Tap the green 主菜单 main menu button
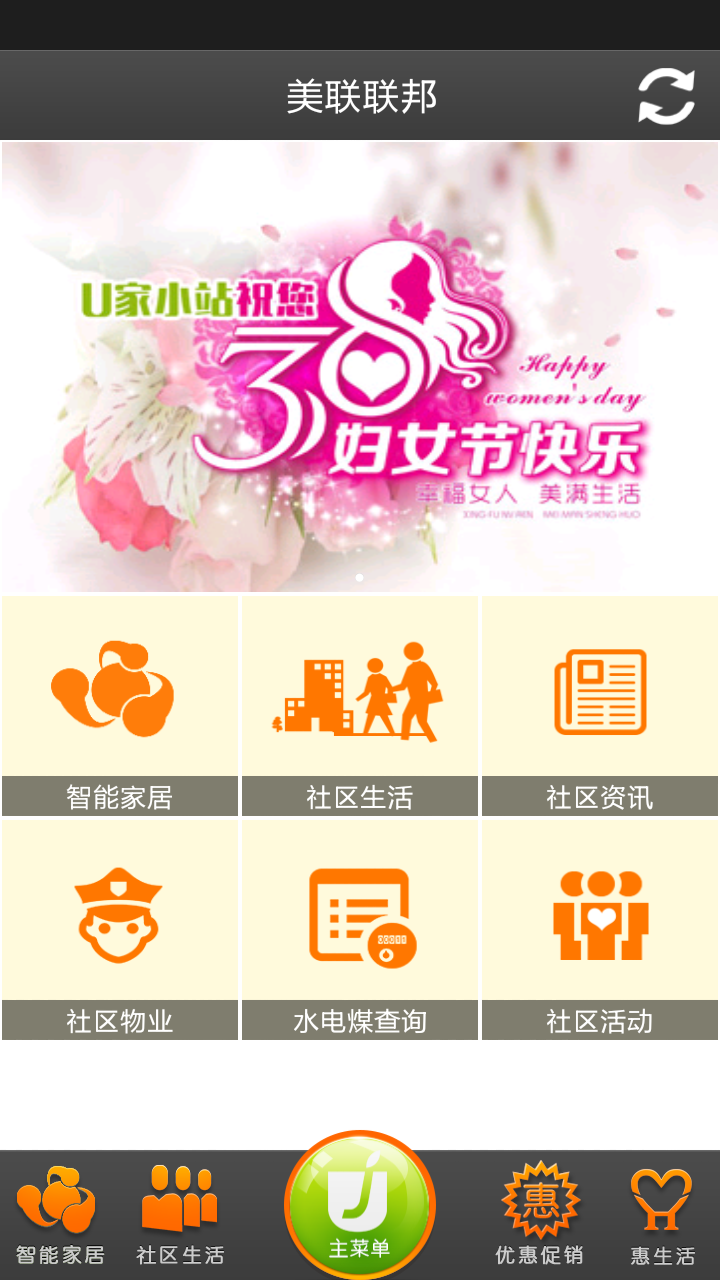This screenshot has width=720, height=1280. [x=360, y=1205]
